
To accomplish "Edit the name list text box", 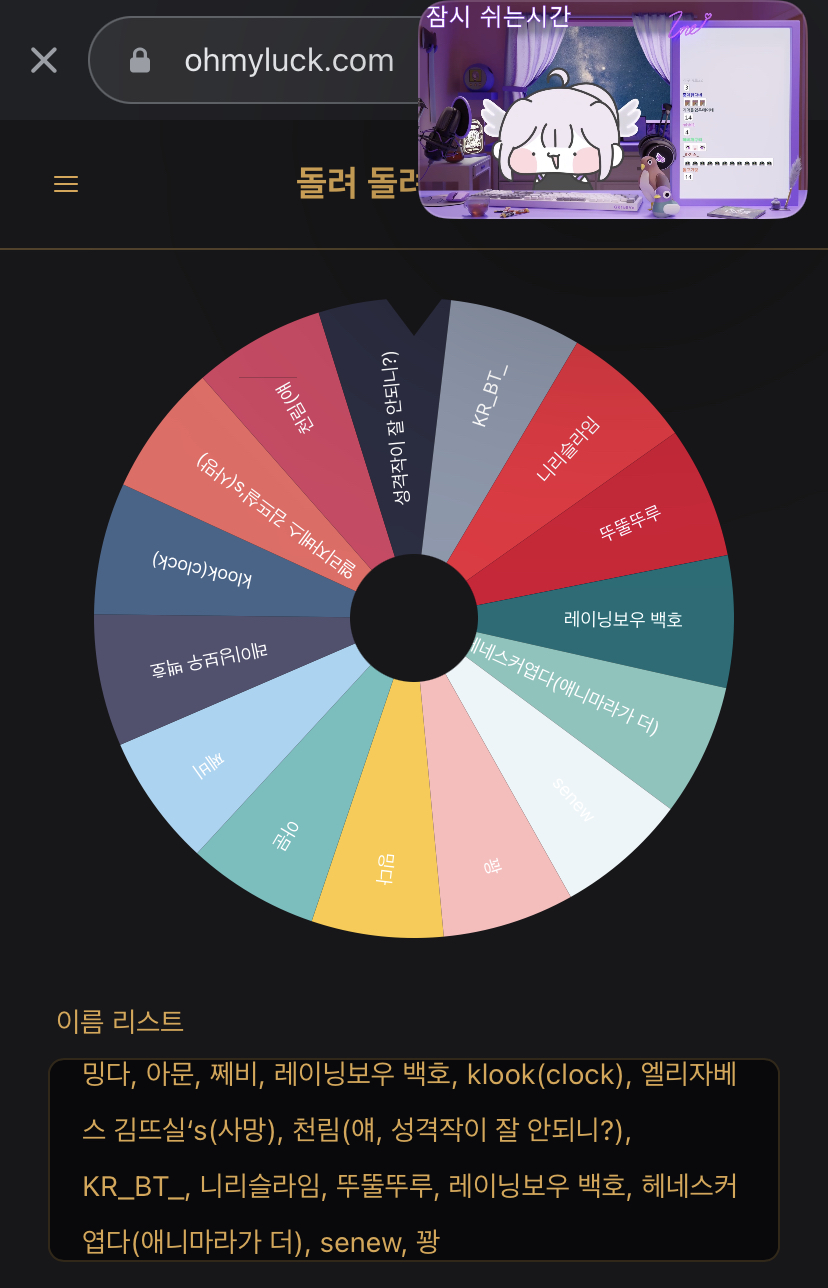I will (x=413, y=1160).
